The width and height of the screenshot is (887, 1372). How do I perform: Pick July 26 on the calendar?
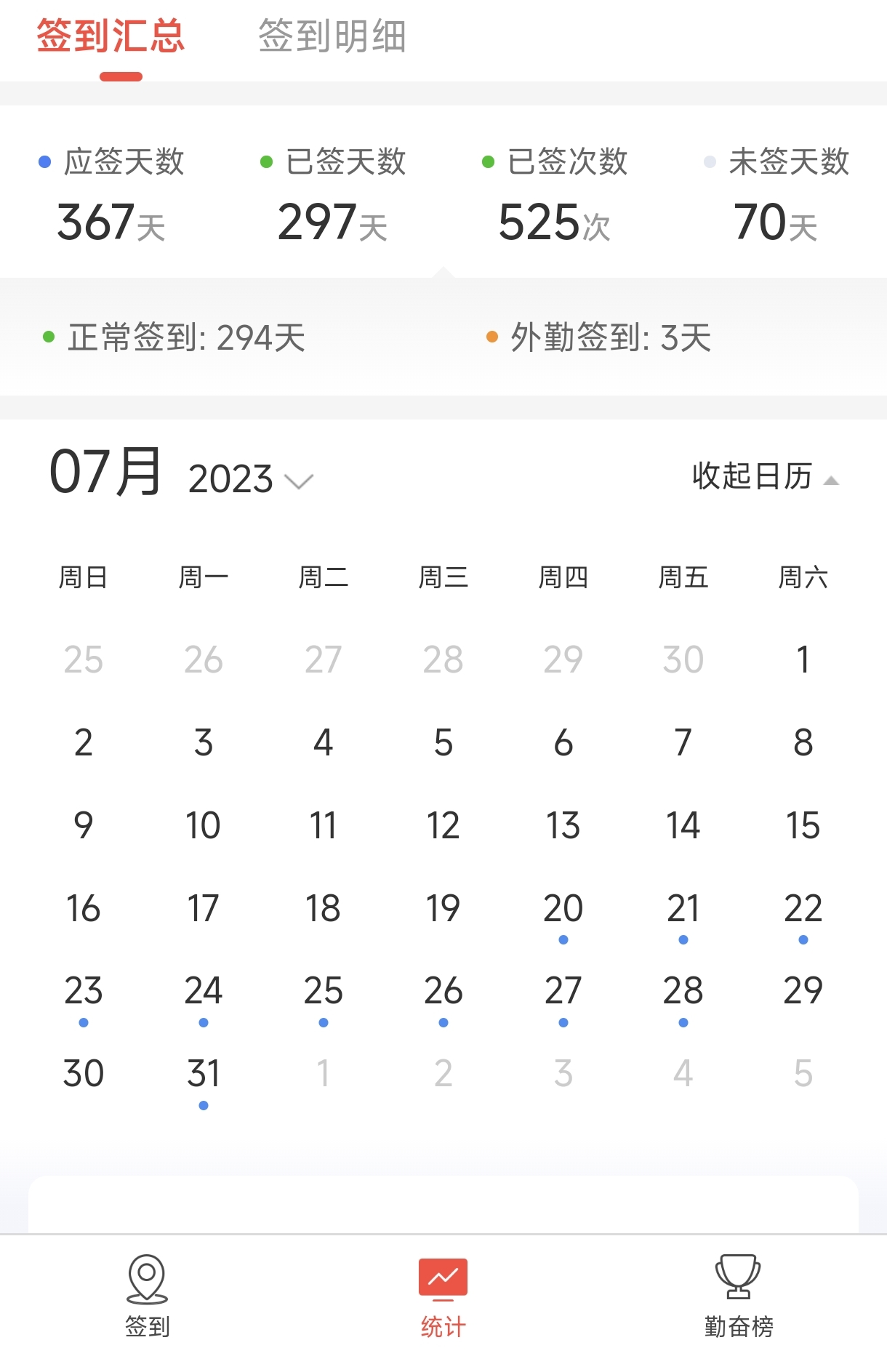(443, 992)
